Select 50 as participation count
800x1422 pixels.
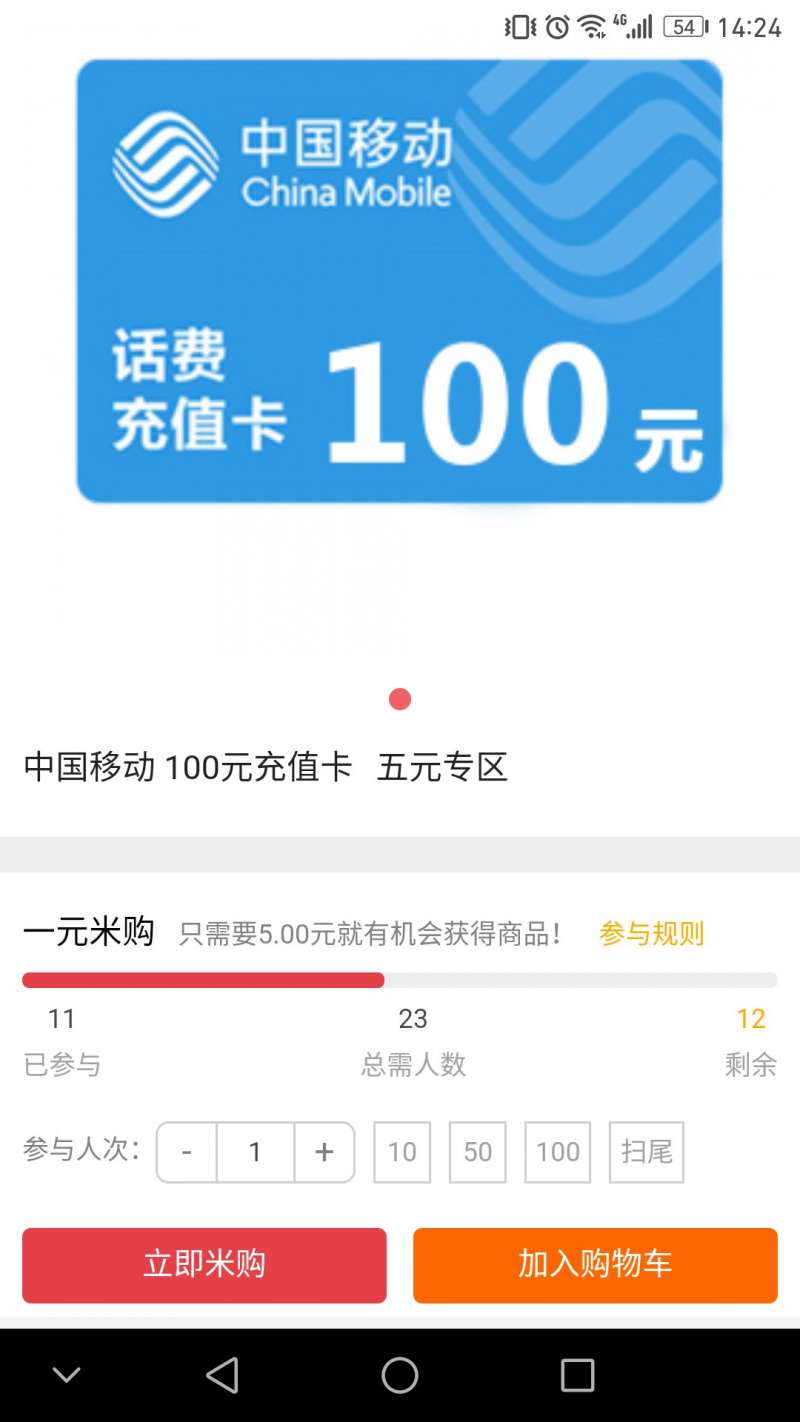tap(477, 1152)
